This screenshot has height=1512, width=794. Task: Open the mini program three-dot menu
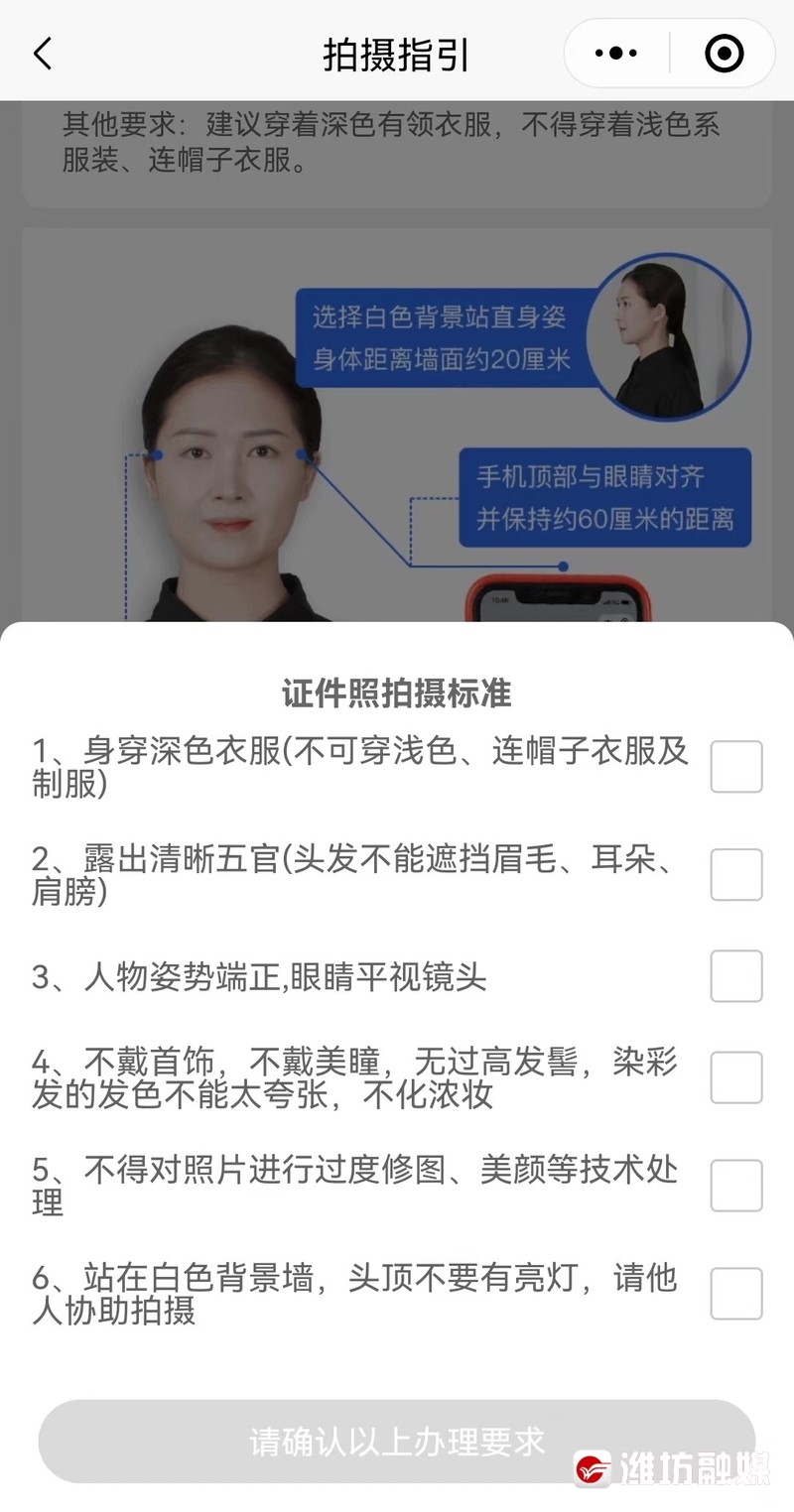[616, 54]
